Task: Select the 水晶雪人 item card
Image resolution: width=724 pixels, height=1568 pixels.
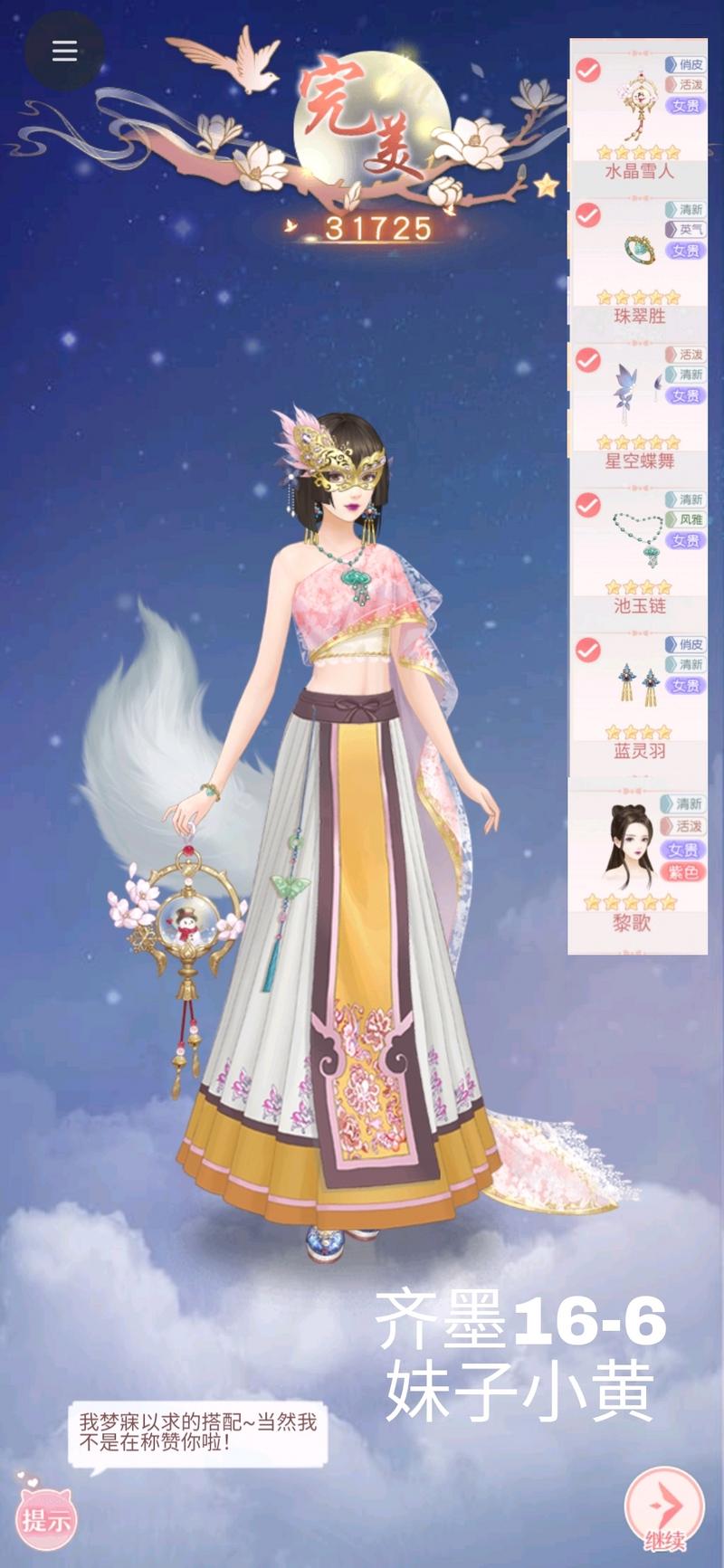Action: click(x=638, y=118)
